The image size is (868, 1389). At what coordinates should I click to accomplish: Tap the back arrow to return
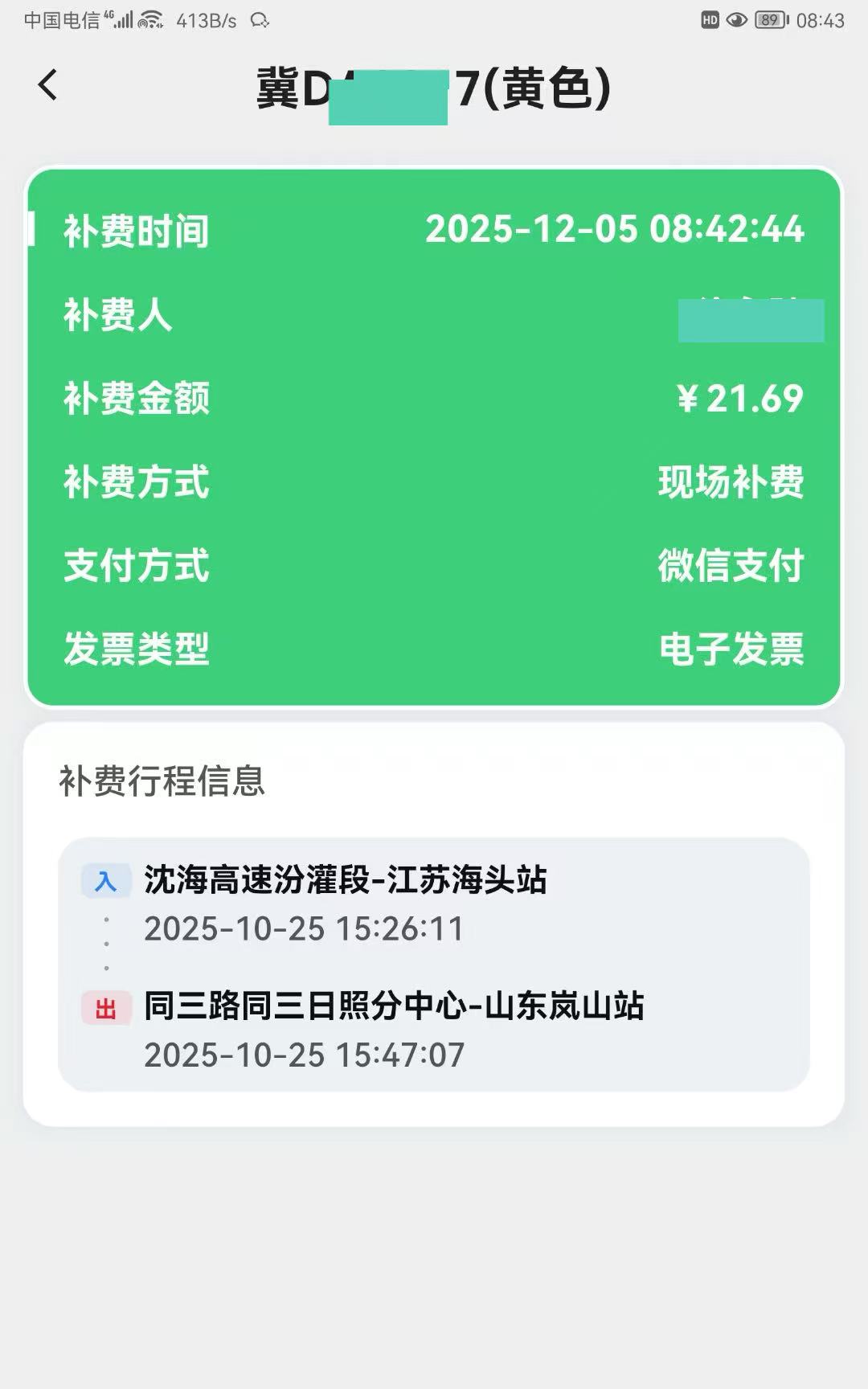[x=48, y=84]
